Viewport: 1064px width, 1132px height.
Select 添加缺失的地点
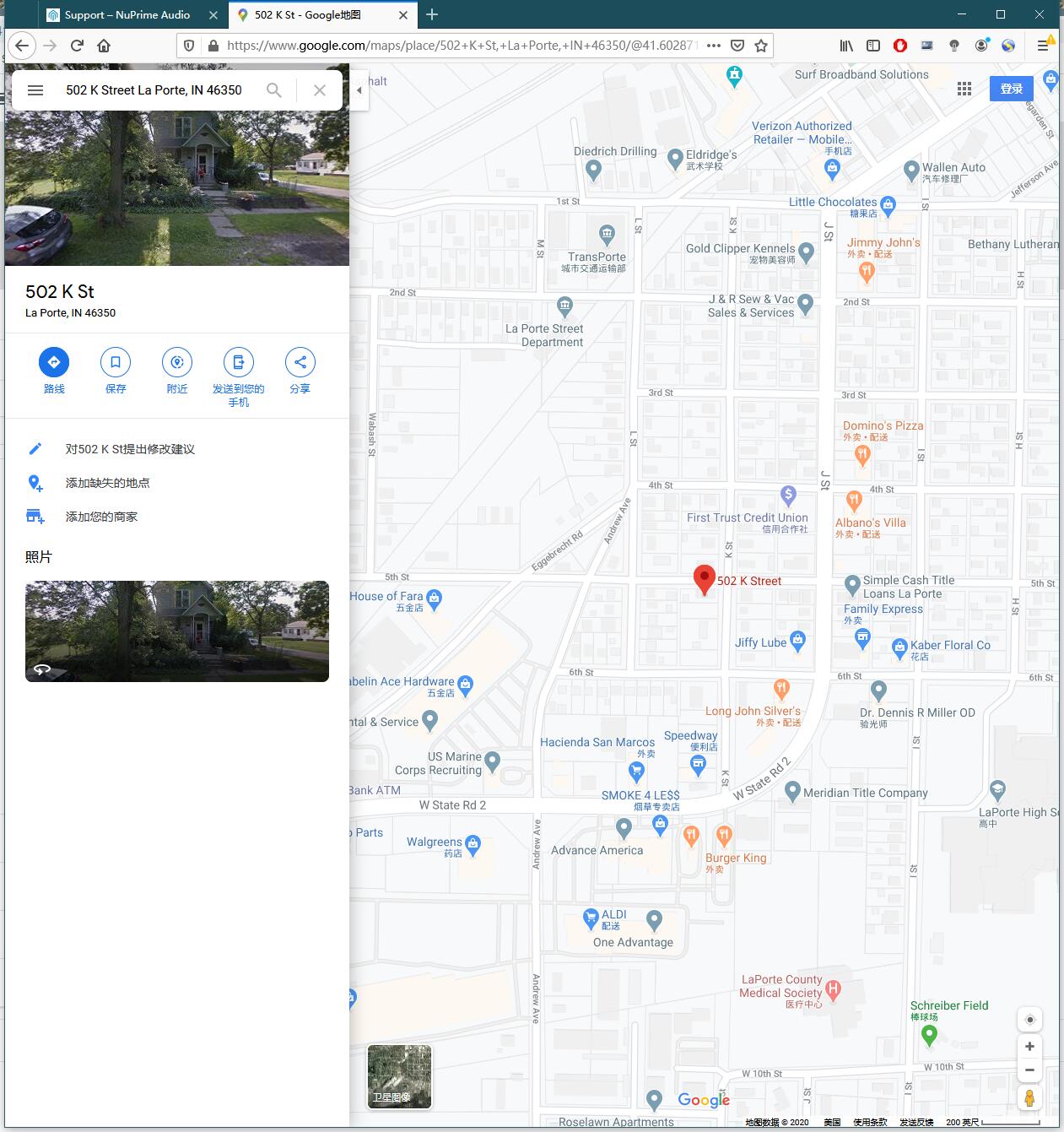[x=107, y=483]
